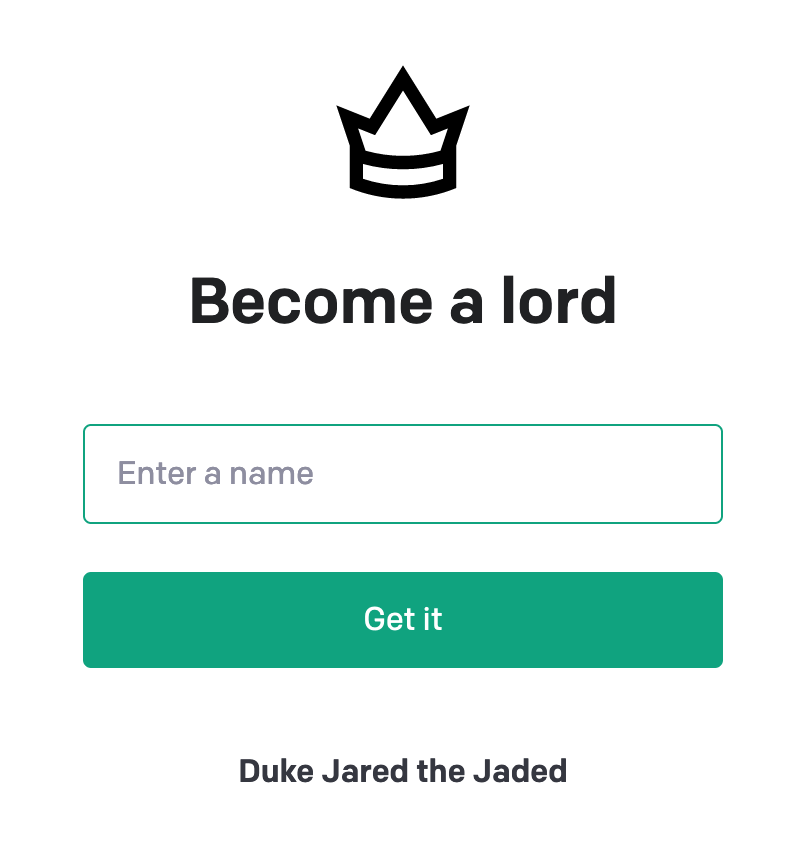786x860 pixels.
Task: Click inside the Enter a name field
Action: pos(403,474)
